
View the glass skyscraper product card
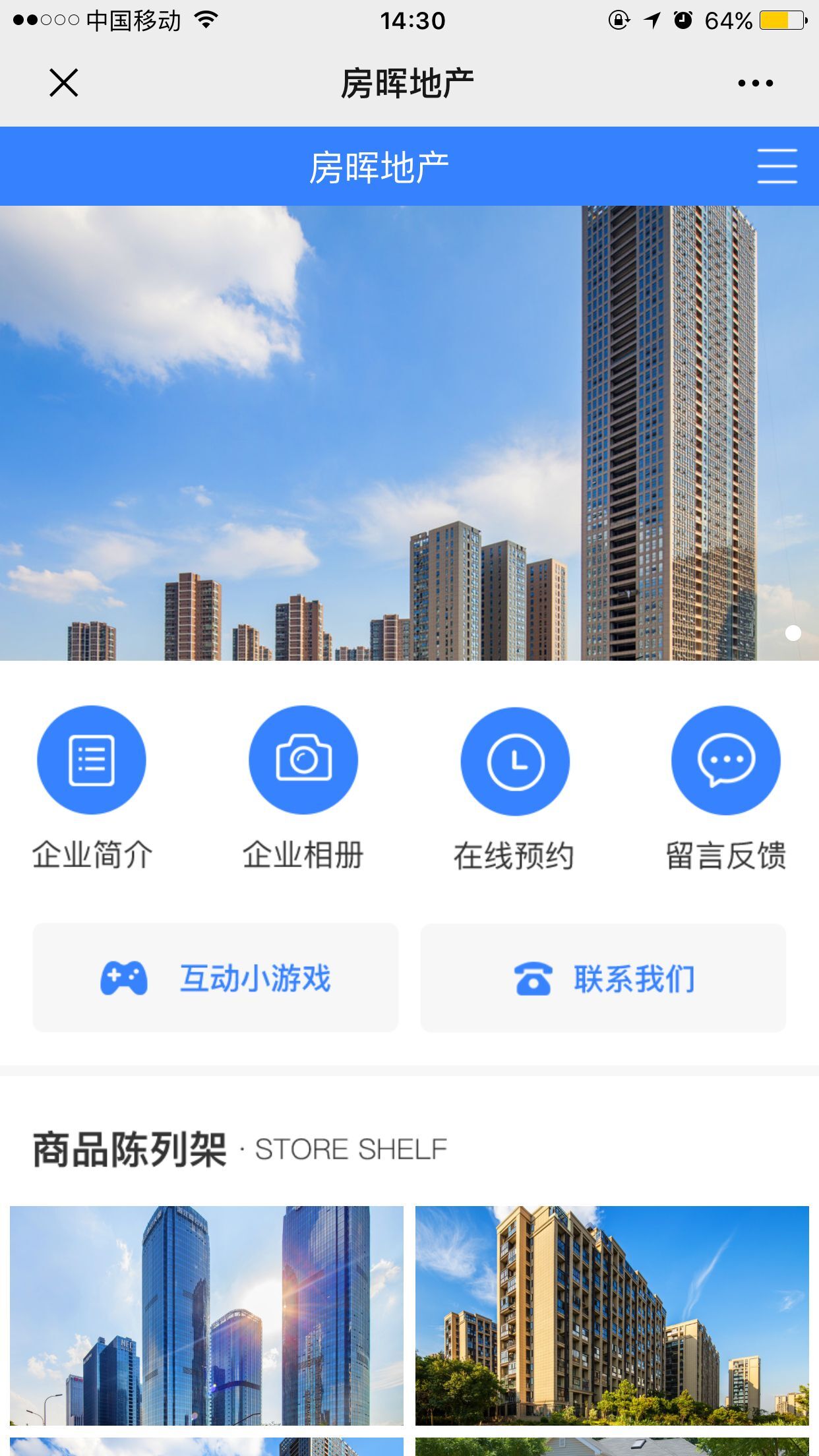coord(206,1315)
